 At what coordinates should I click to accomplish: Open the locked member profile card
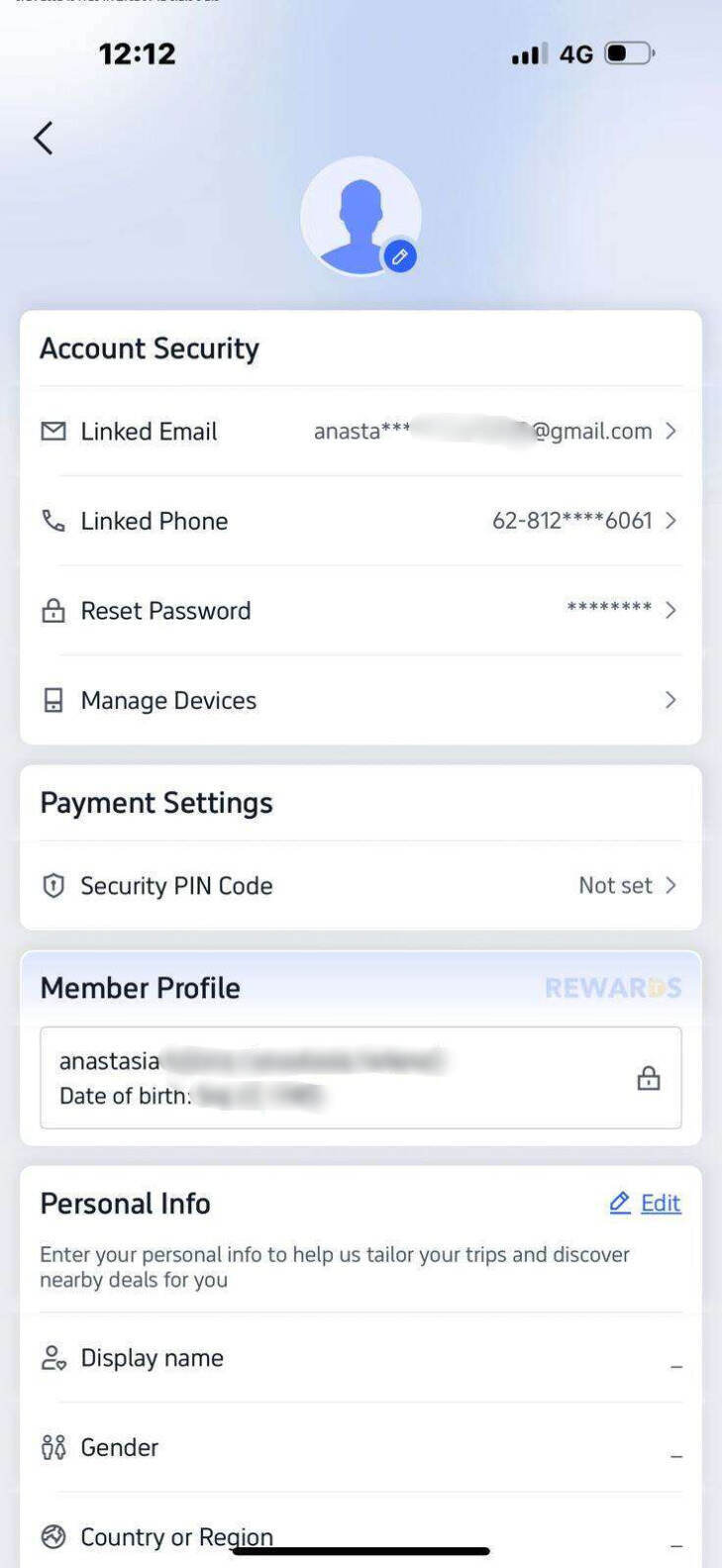[361, 1078]
